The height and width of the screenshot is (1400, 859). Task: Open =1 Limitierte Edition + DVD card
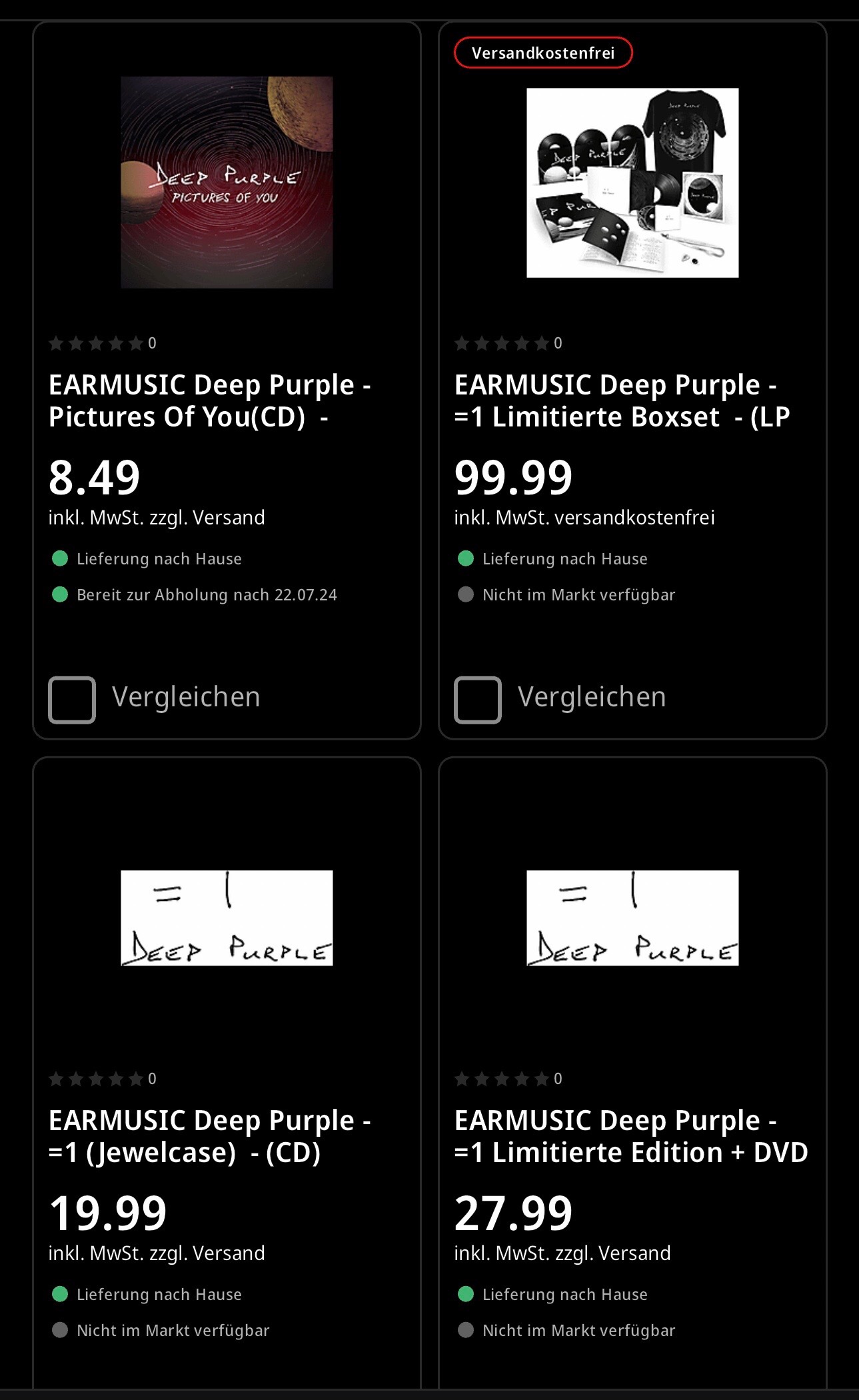pyautogui.click(x=630, y=1136)
